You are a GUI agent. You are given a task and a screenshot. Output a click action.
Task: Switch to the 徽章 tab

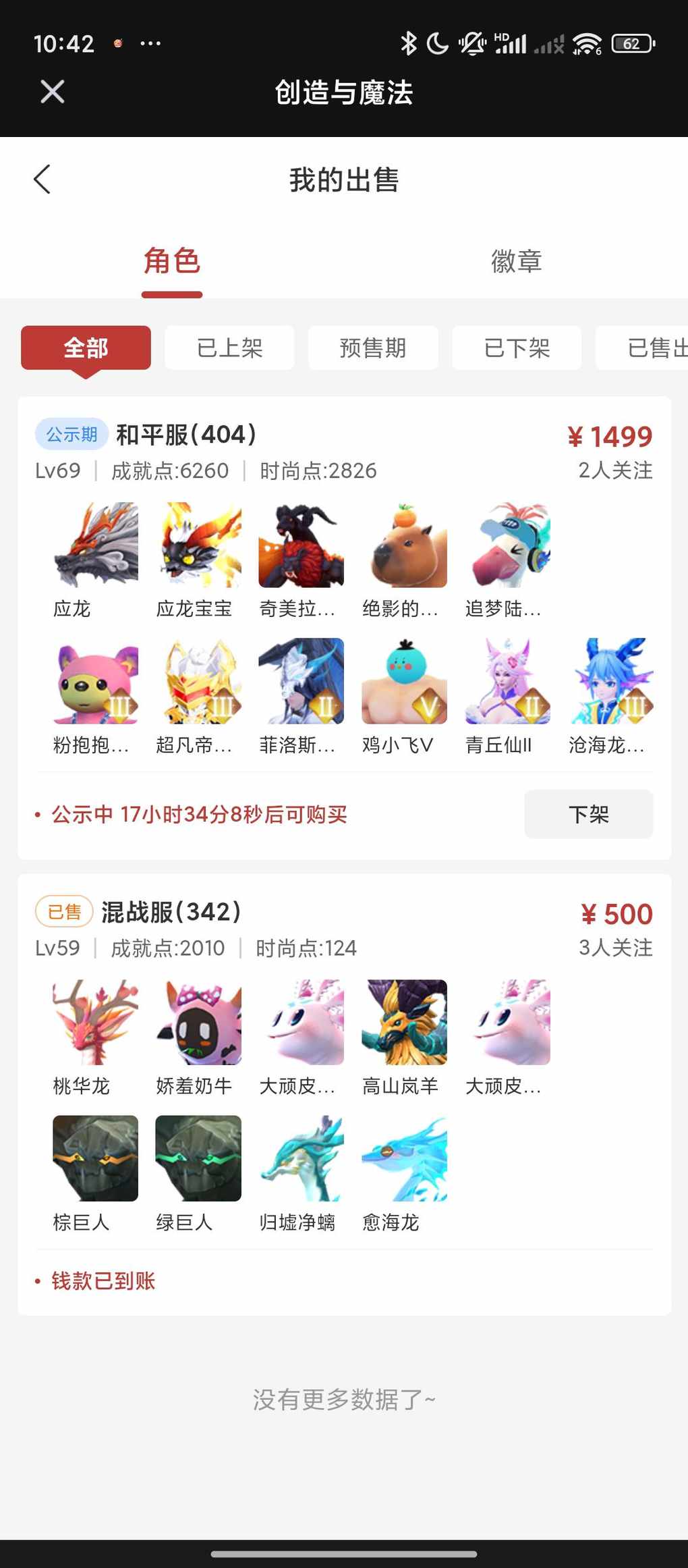tap(516, 261)
